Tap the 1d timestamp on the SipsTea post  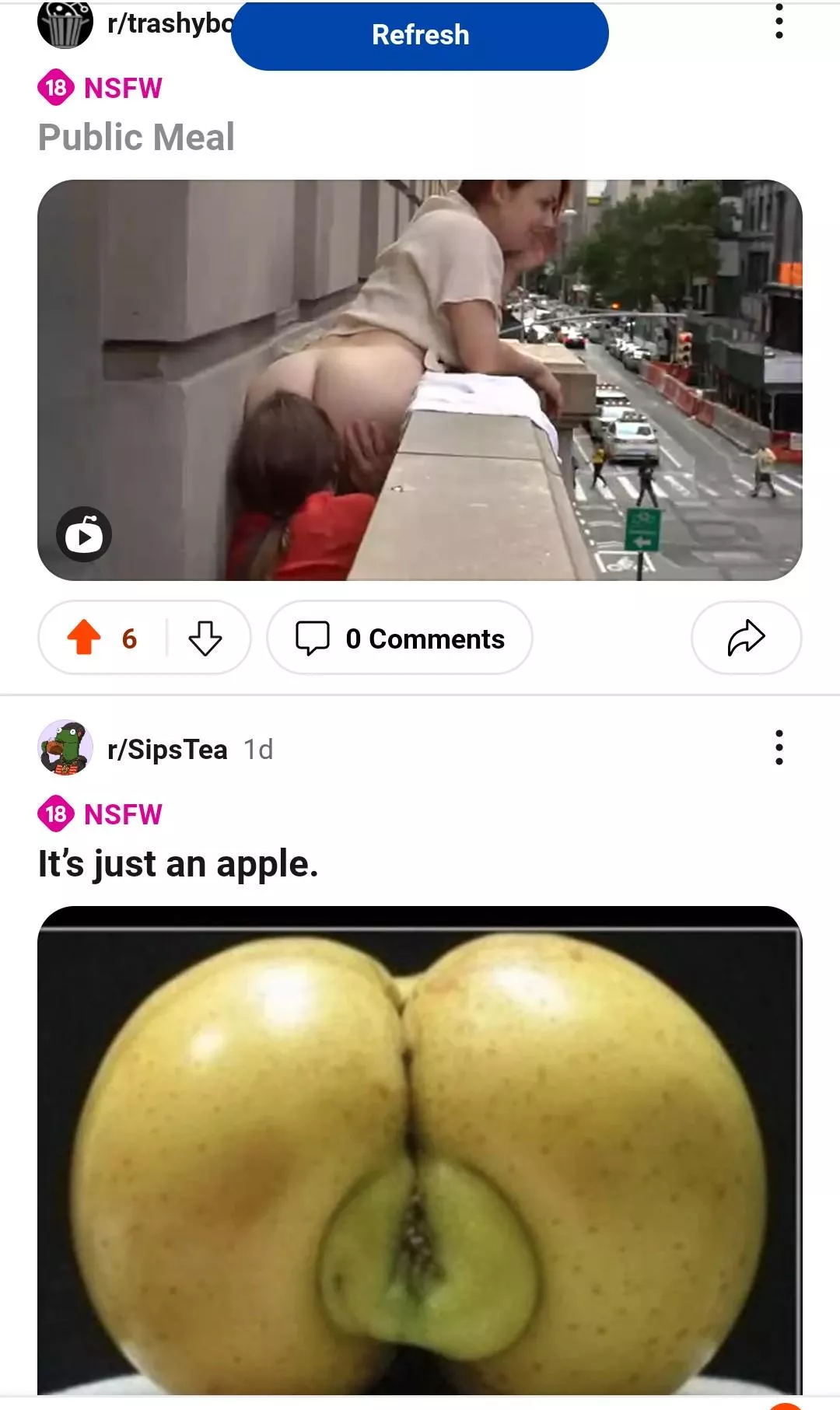click(x=257, y=750)
